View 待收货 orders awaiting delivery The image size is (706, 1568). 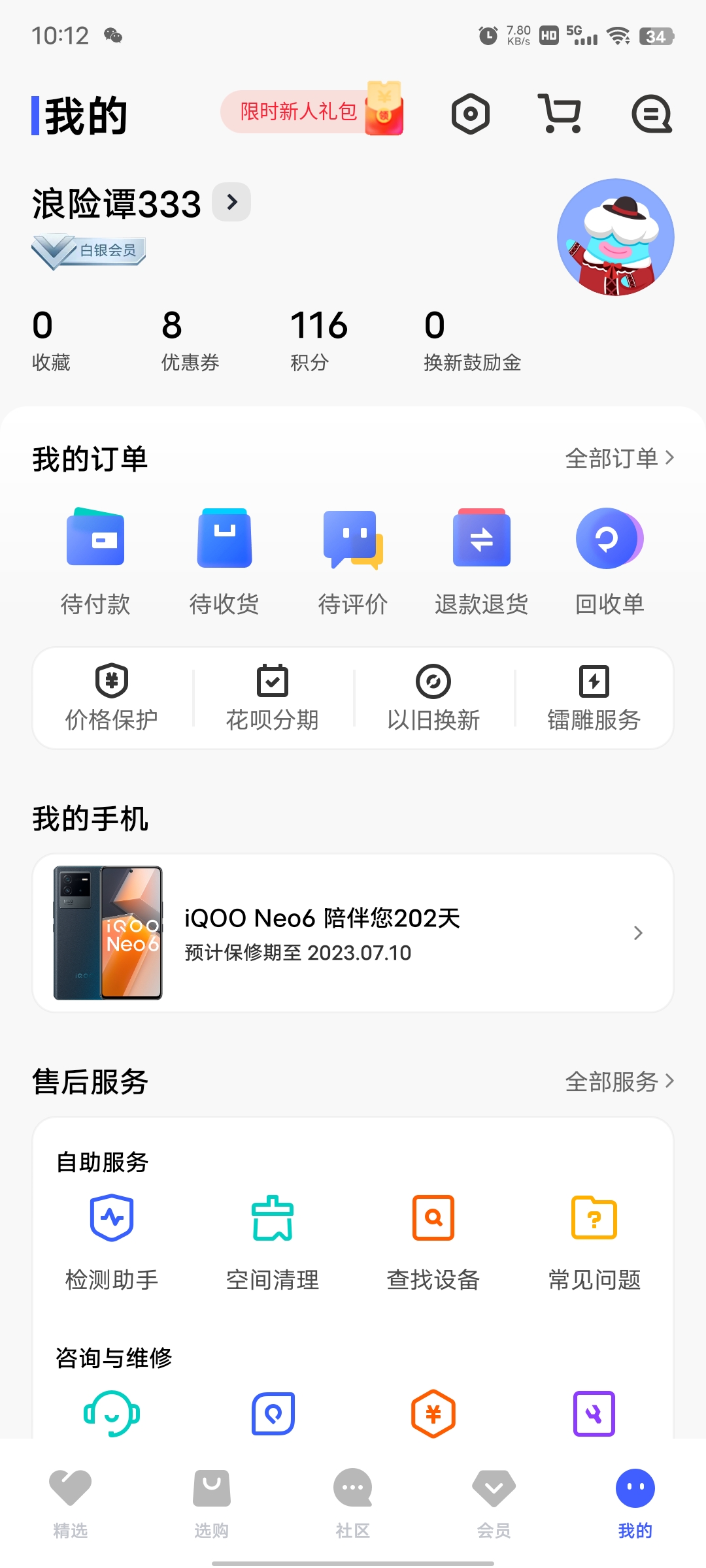click(x=224, y=562)
